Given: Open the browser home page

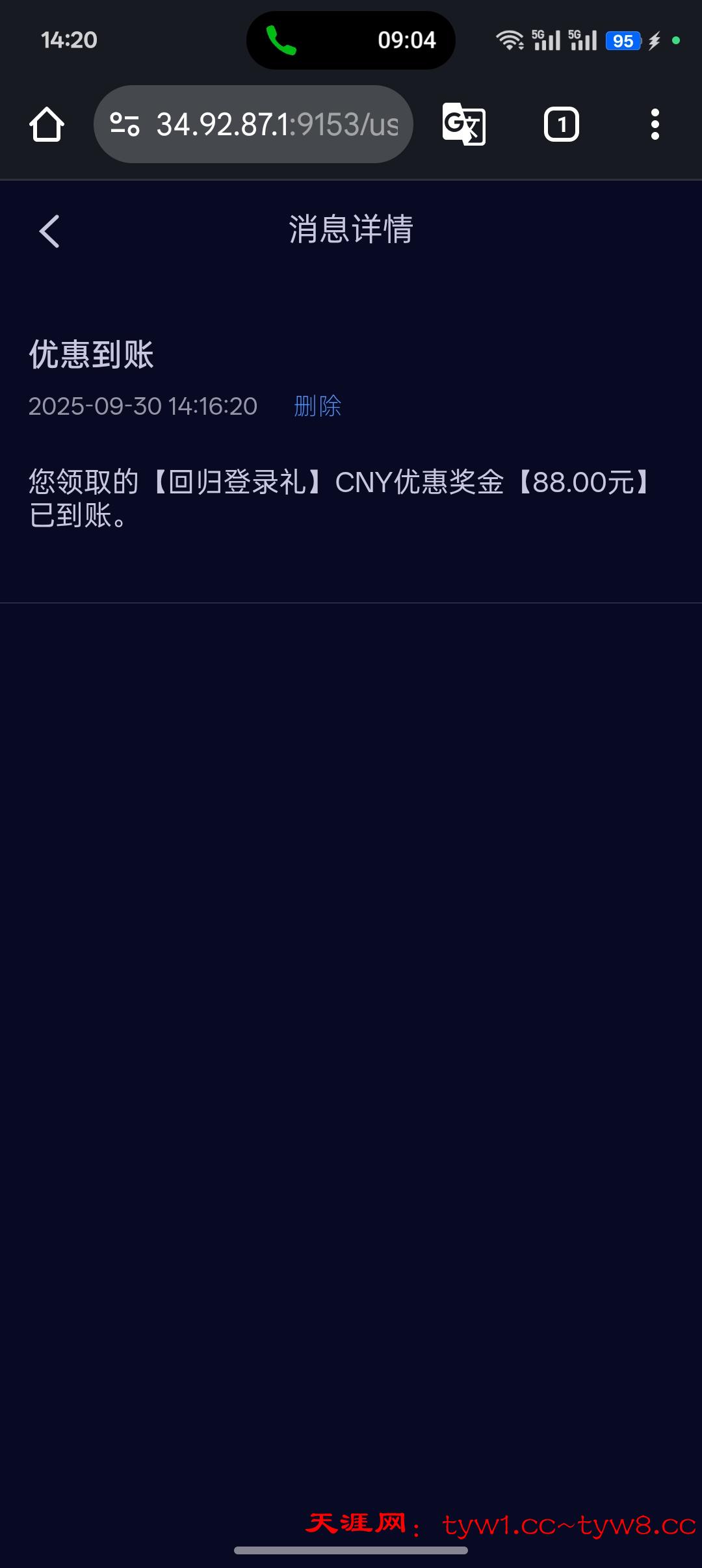Looking at the screenshot, I should point(47,124).
